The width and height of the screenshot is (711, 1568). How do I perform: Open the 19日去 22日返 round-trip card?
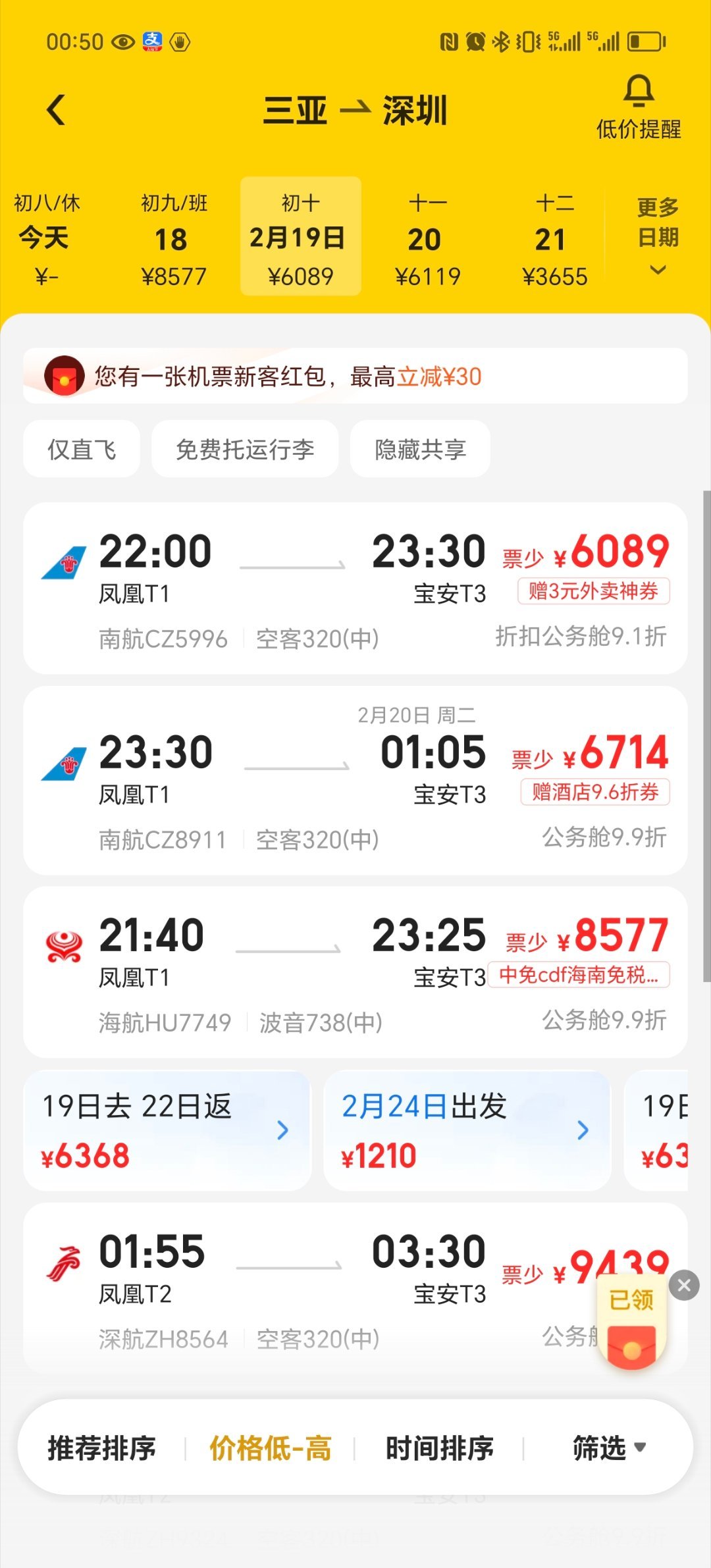[x=167, y=1130]
